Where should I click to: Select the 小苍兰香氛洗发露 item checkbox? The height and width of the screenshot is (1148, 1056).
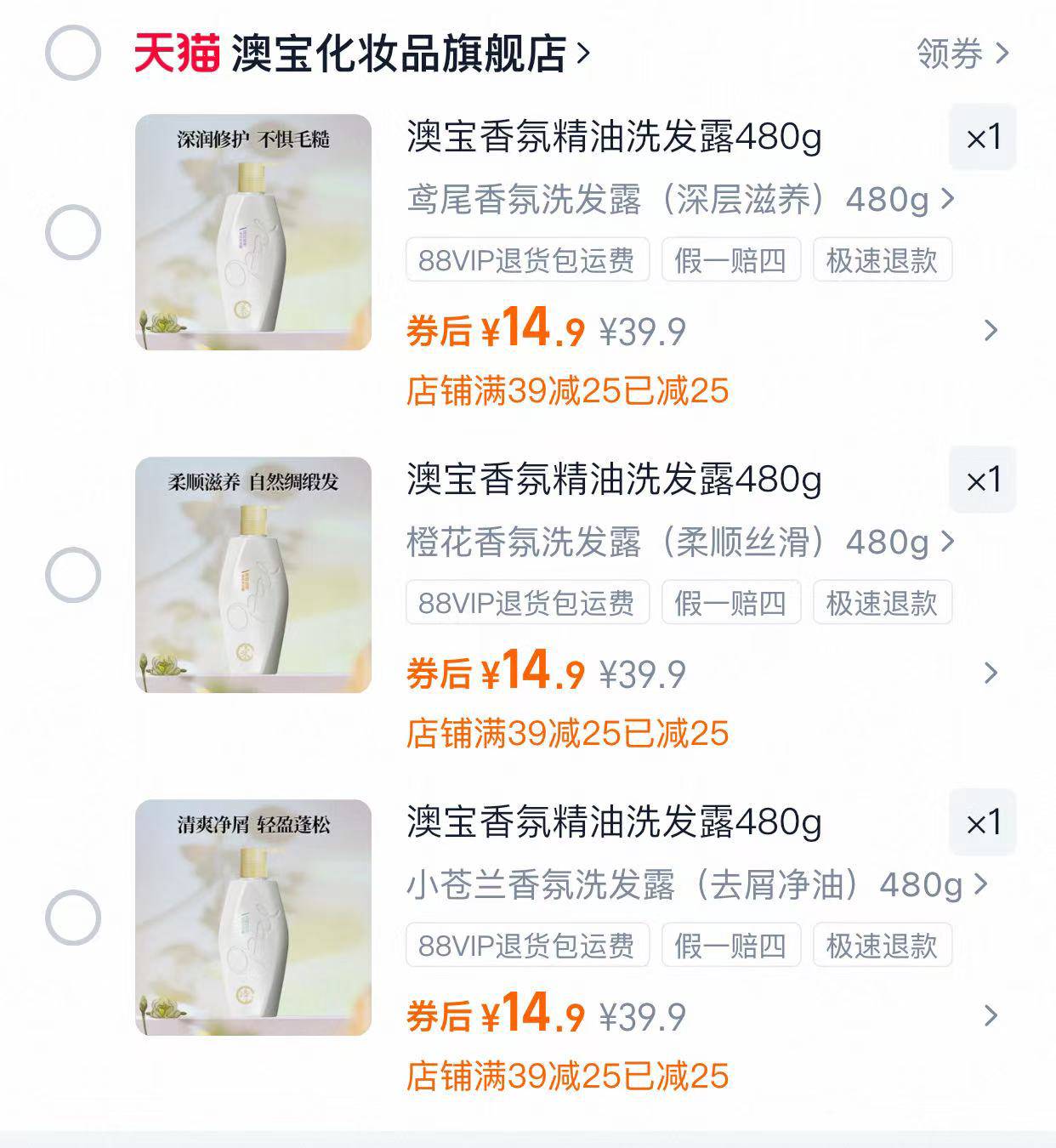tap(75, 918)
